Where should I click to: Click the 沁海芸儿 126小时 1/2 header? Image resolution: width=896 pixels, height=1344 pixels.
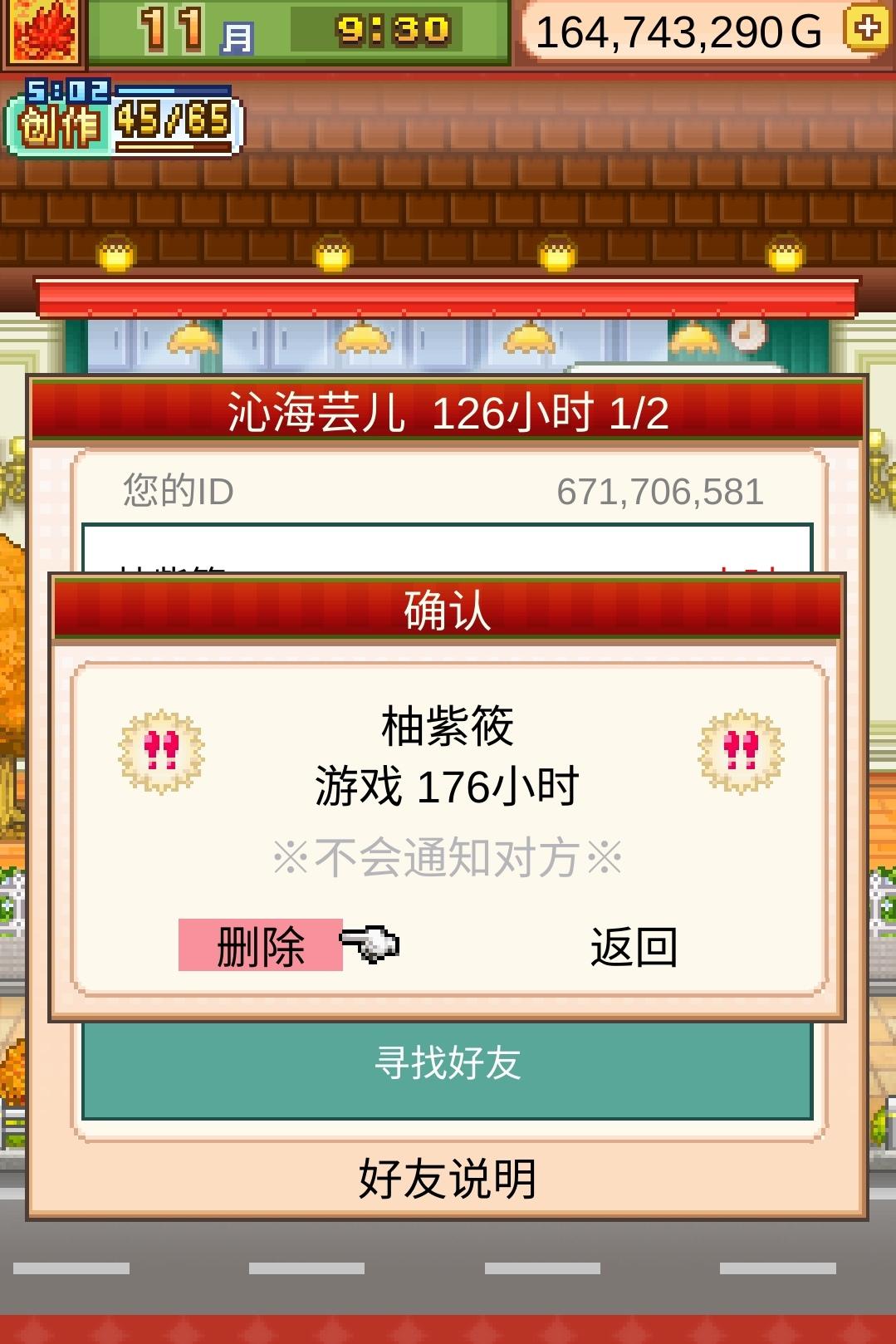448,413
